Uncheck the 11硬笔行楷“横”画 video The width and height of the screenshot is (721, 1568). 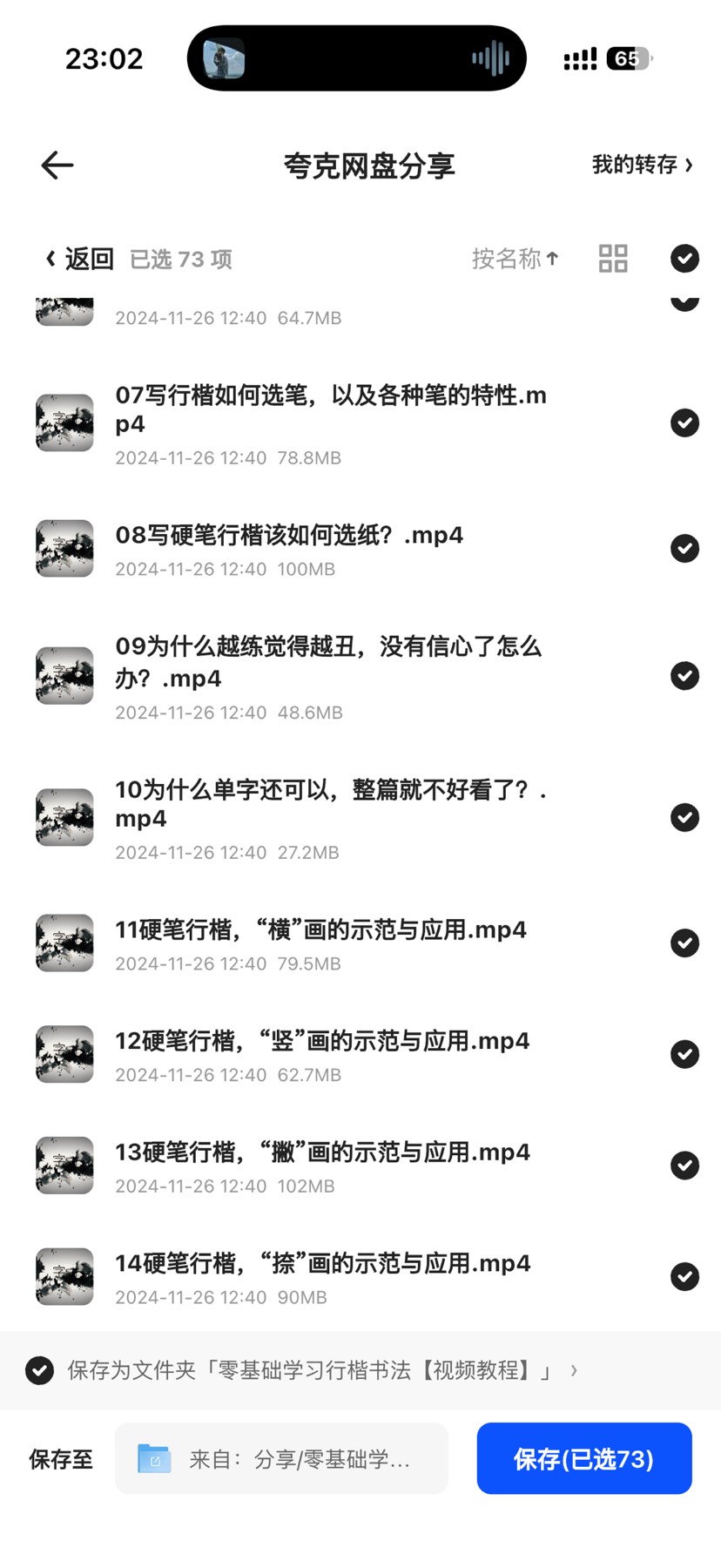tap(684, 943)
